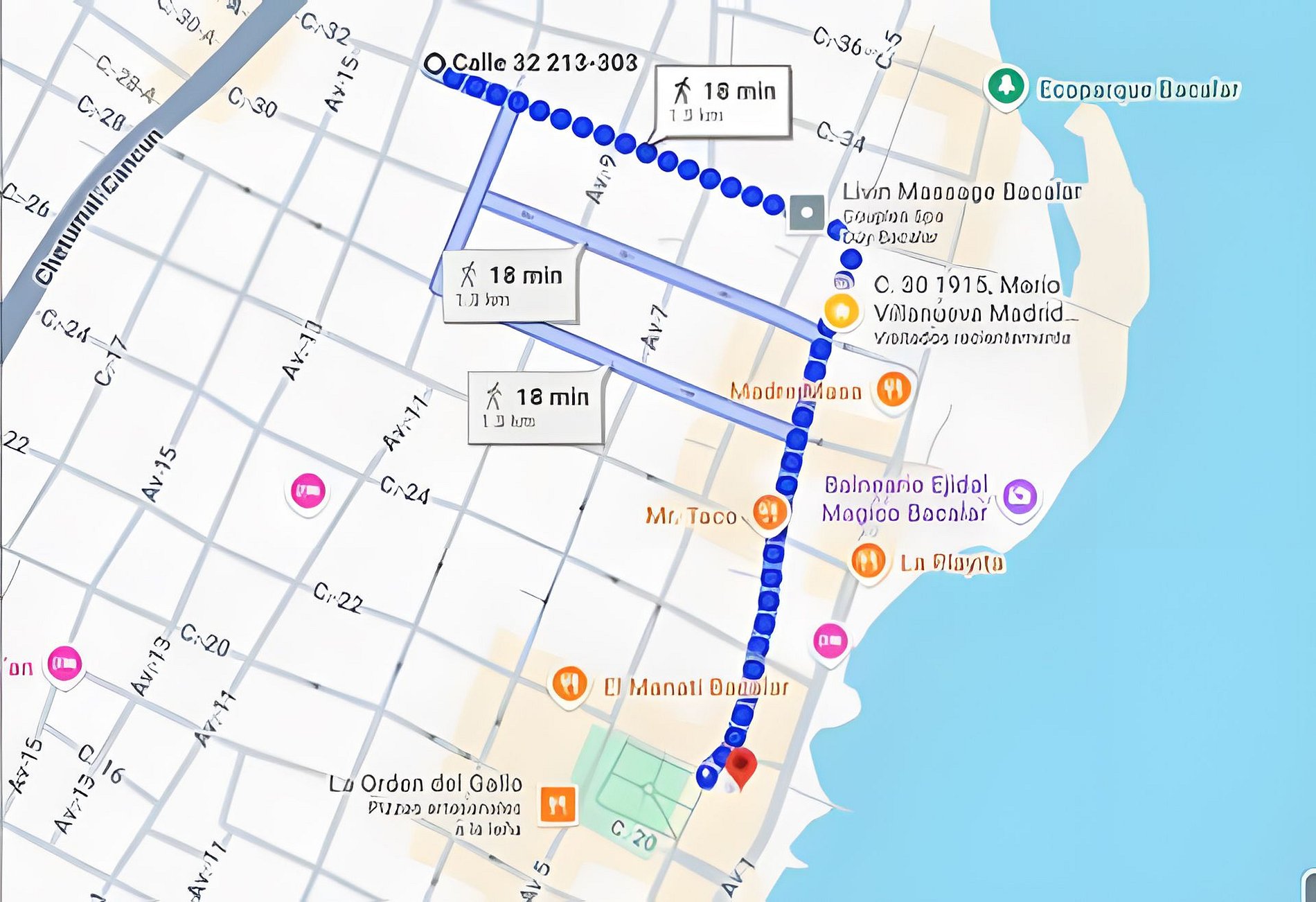Select the Calle 32 213-303 start point
Viewport: 1316px width, 902px height.
434,64
